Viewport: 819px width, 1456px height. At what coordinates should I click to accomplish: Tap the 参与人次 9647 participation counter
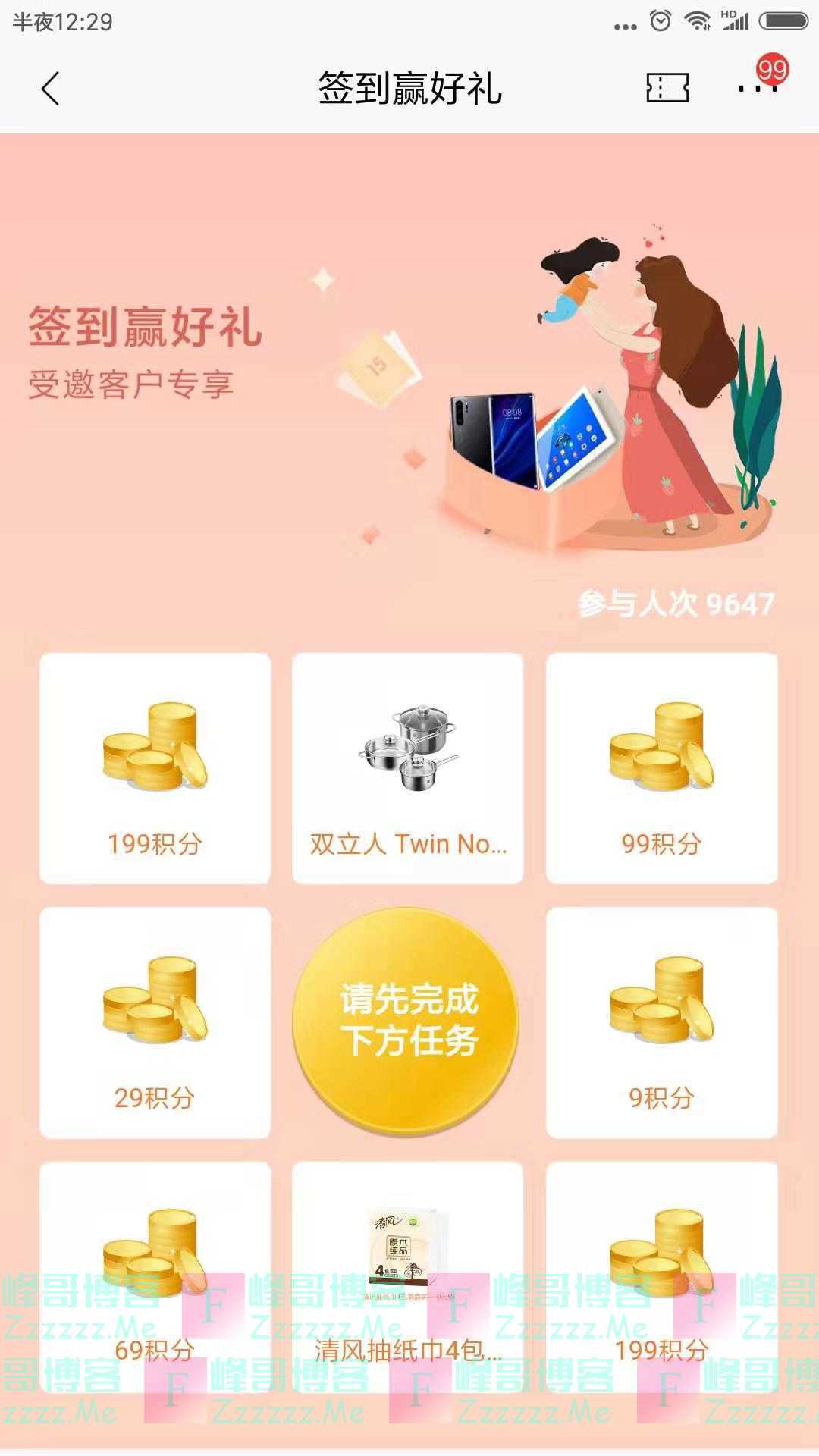click(x=673, y=603)
